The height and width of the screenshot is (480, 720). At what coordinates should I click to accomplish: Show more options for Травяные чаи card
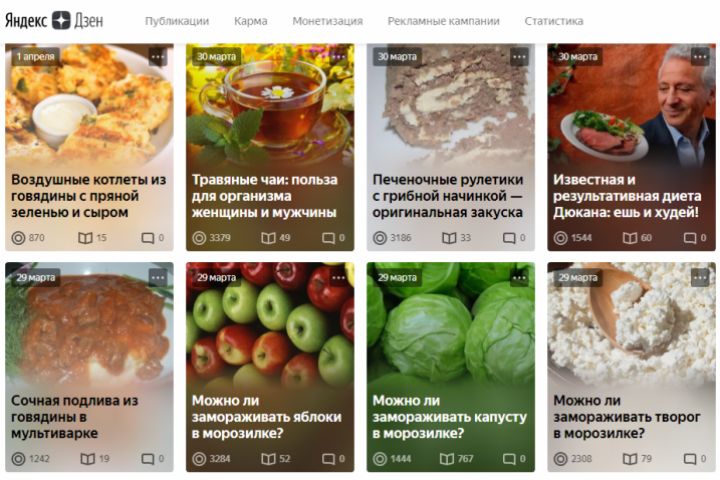click(x=339, y=57)
